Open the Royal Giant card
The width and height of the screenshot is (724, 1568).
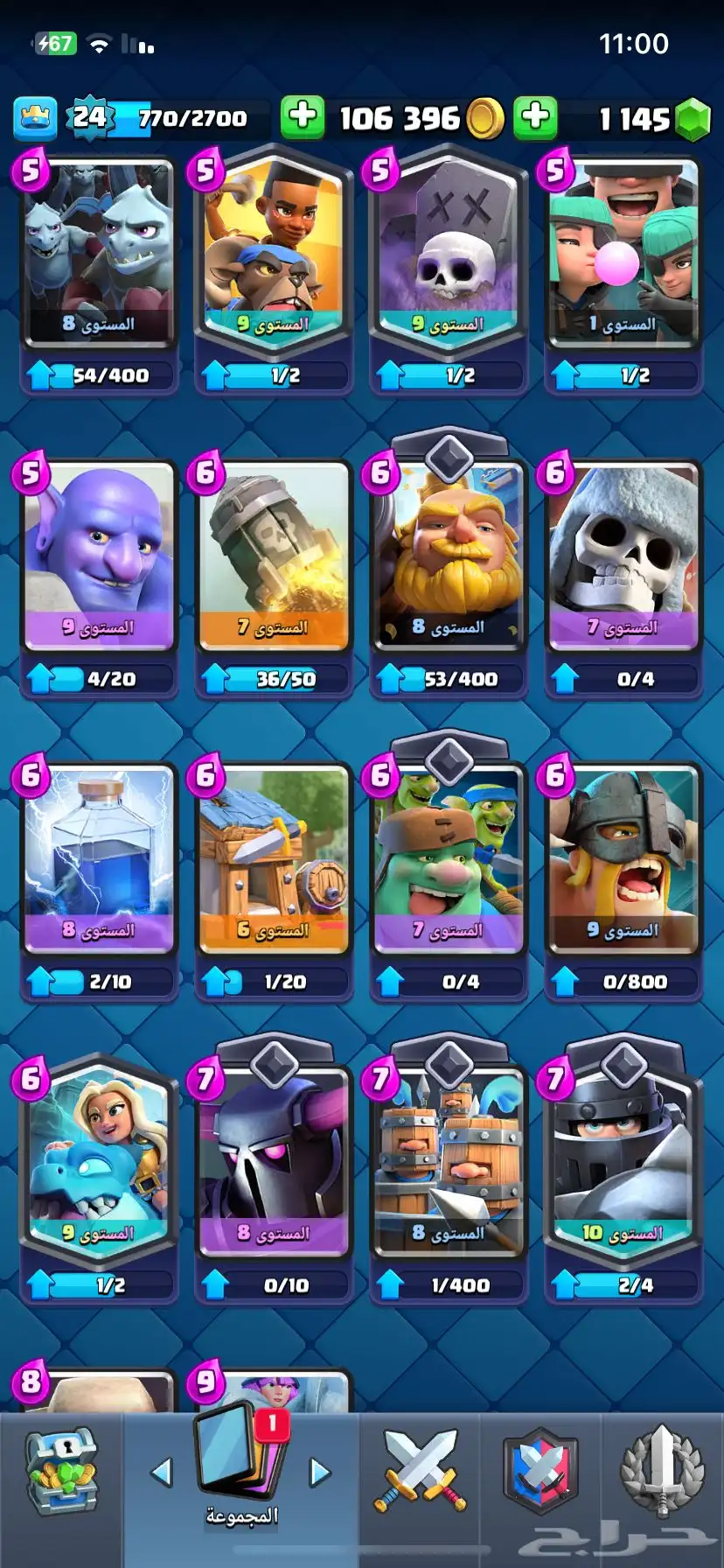point(448,557)
